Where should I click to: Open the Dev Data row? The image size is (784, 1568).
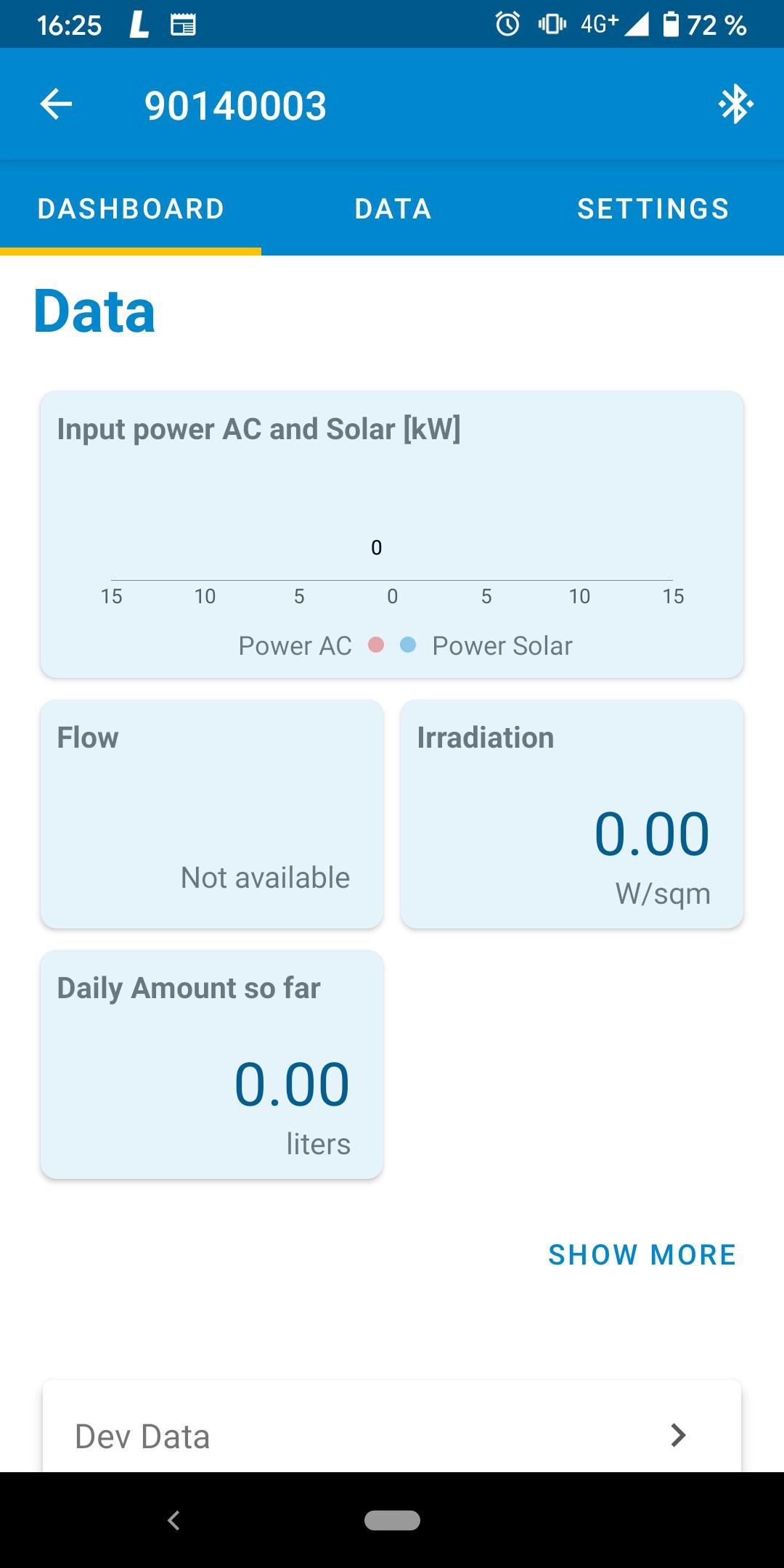(x=392, y=1435)
